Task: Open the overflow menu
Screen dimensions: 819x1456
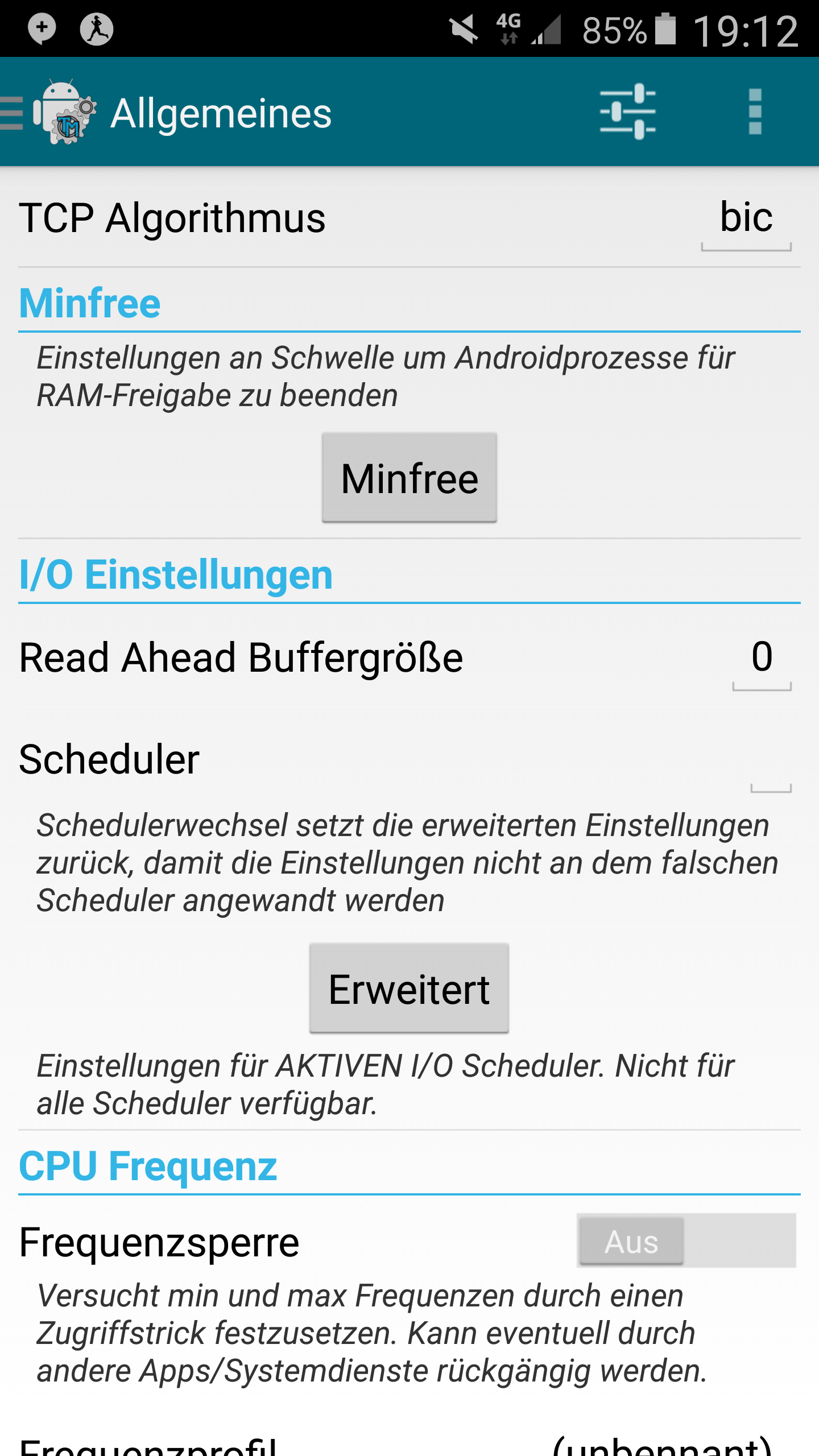Action: [755, 111]
